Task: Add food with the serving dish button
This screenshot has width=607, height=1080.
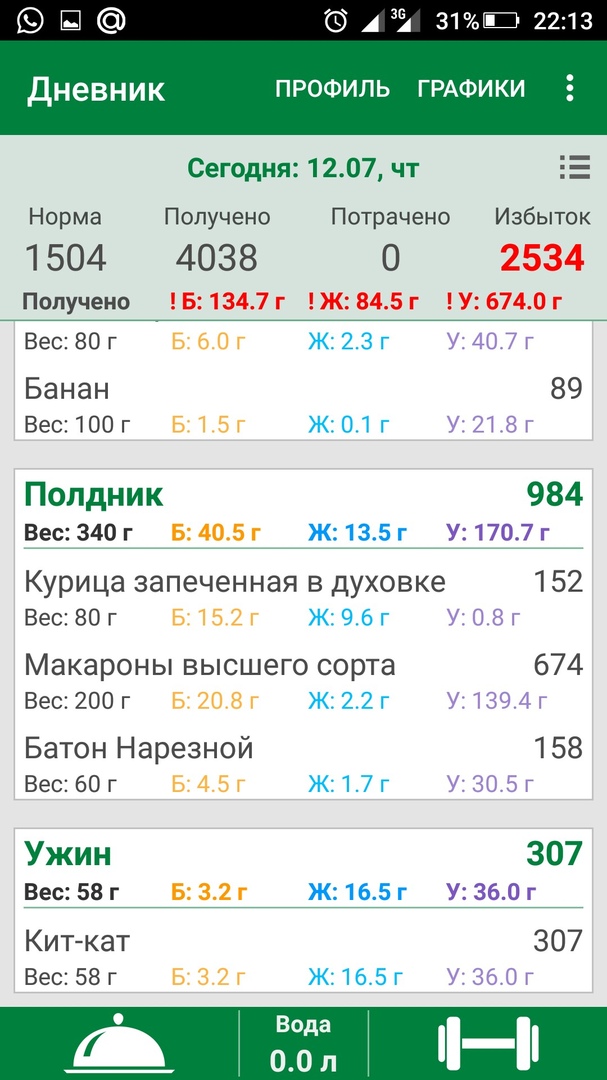Action: point(119,1044)
